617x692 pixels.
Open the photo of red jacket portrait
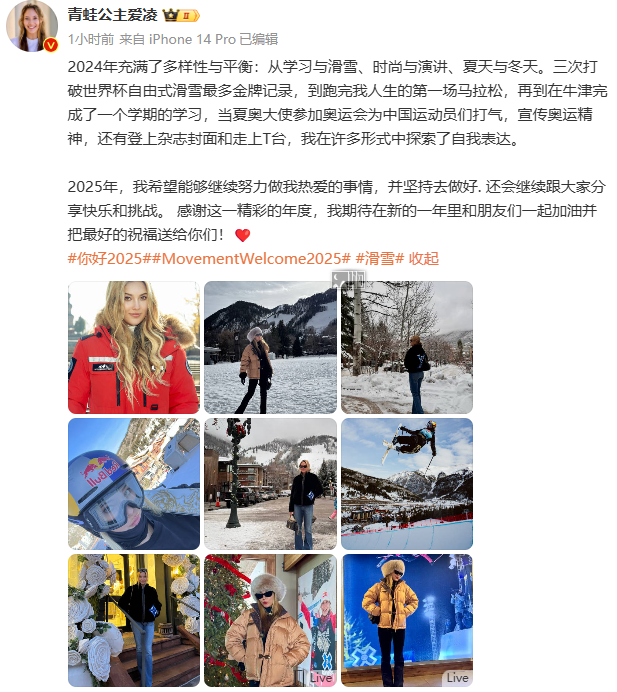[x=133, y=347]
